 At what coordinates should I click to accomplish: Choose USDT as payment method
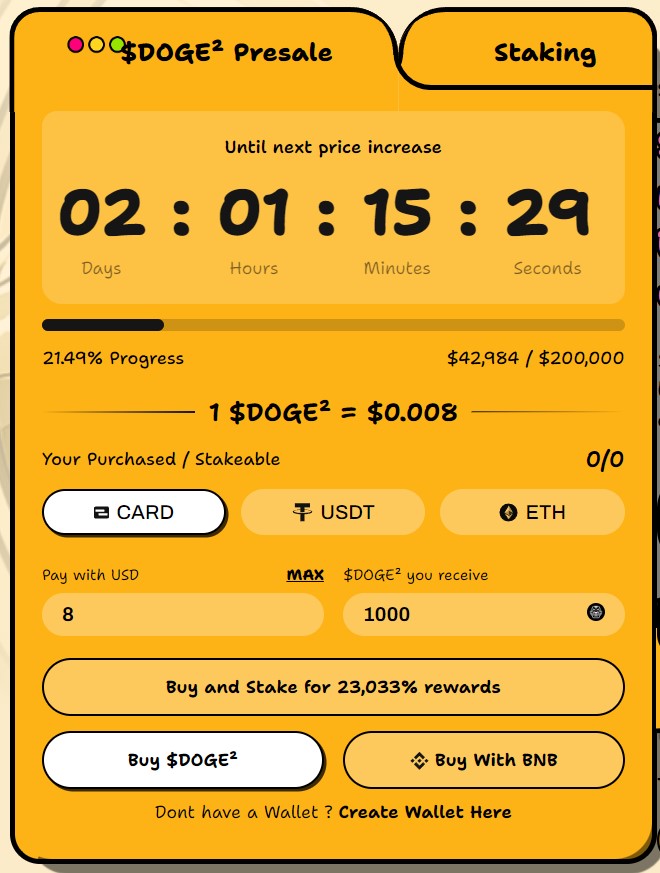pyautogui.click(x=333, y=513)
